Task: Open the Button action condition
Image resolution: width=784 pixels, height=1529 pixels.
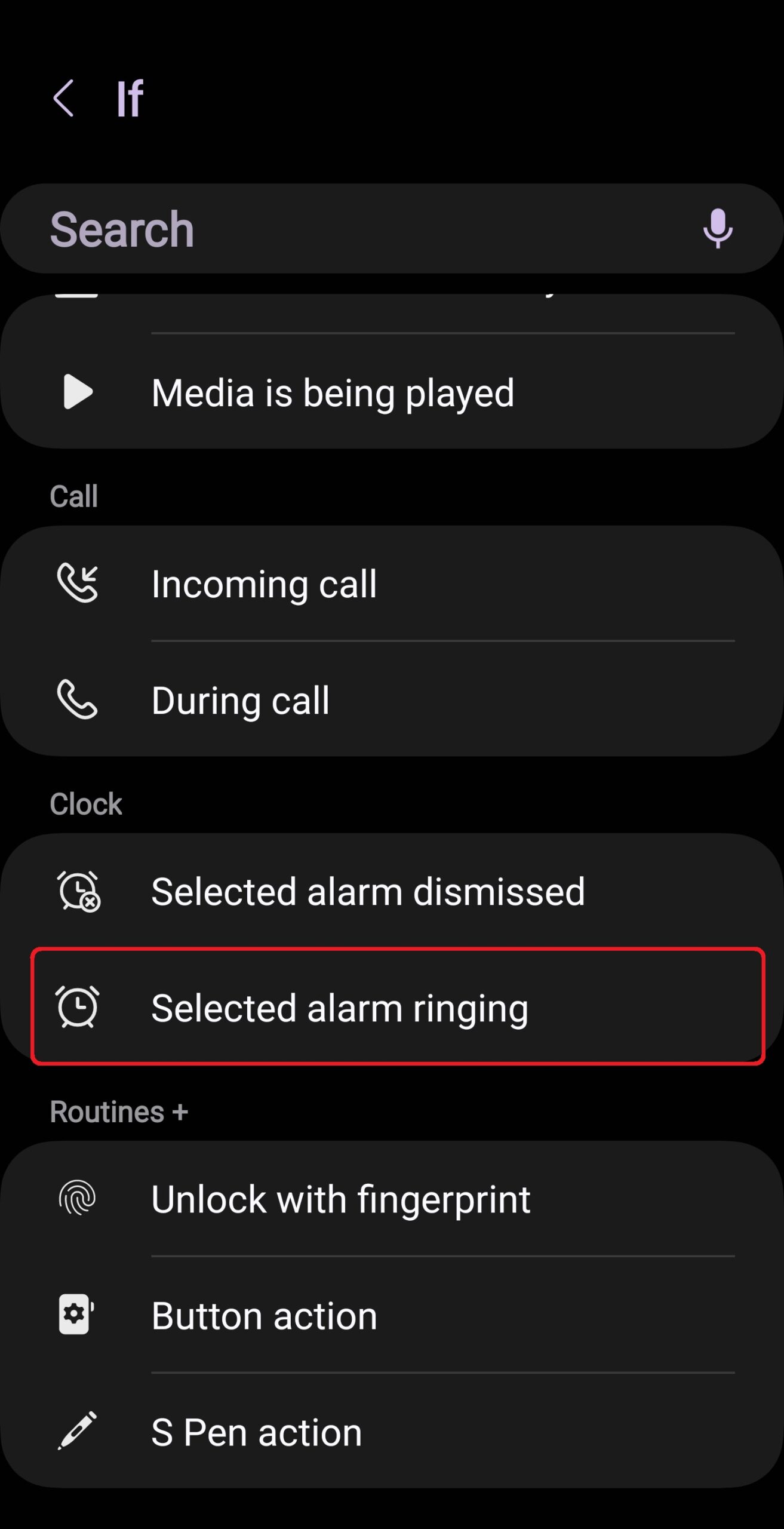Action: [392, 1316]
